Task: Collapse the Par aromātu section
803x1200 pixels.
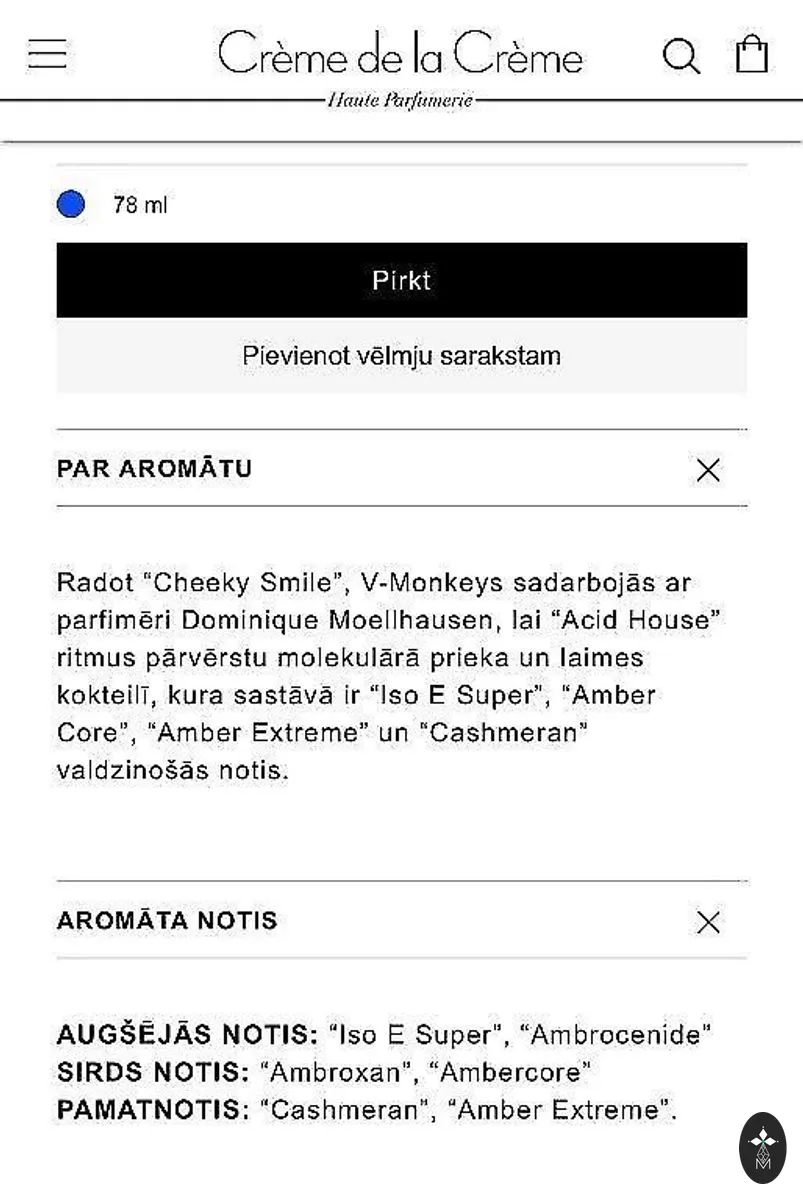Action: [x=708, y=469]
